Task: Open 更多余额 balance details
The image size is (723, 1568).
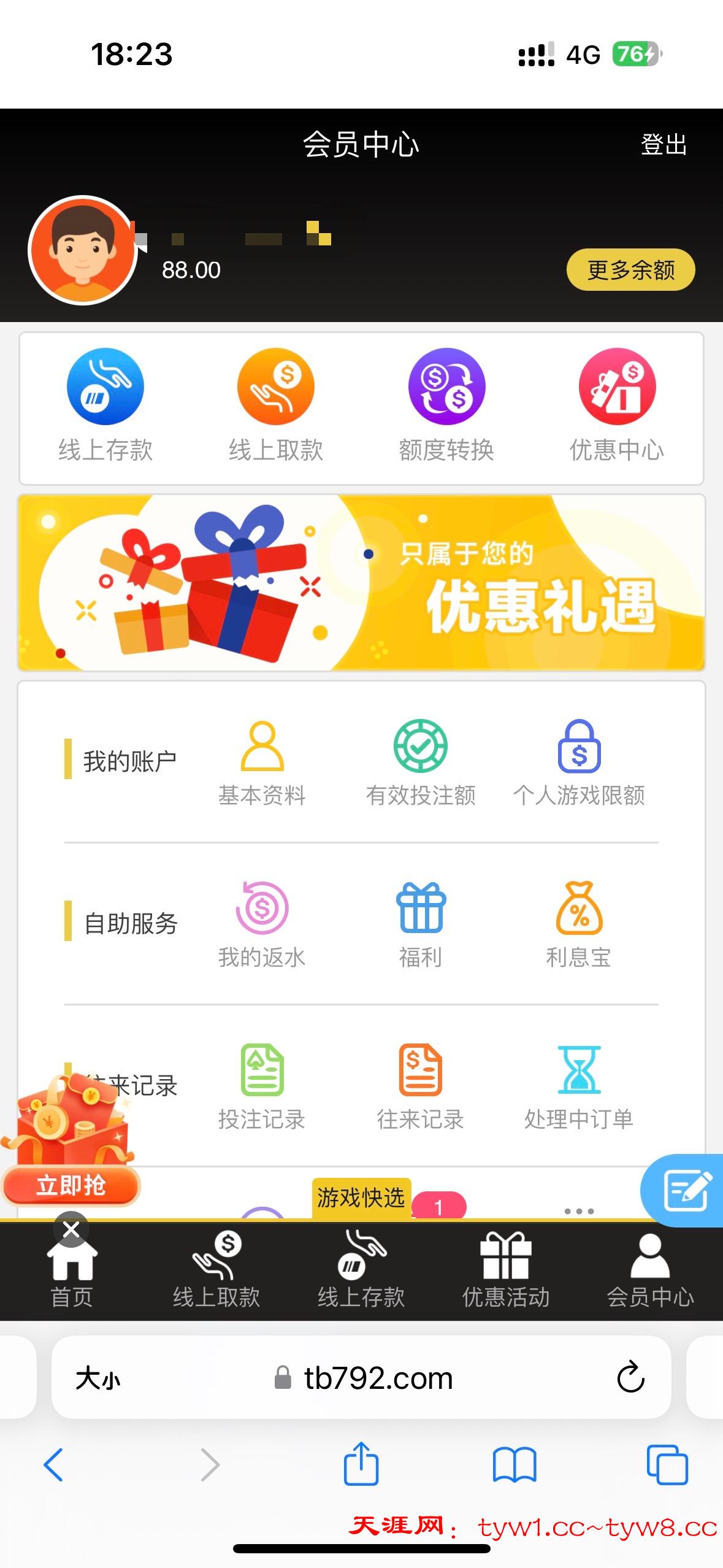Action: (x=630, y=270)
